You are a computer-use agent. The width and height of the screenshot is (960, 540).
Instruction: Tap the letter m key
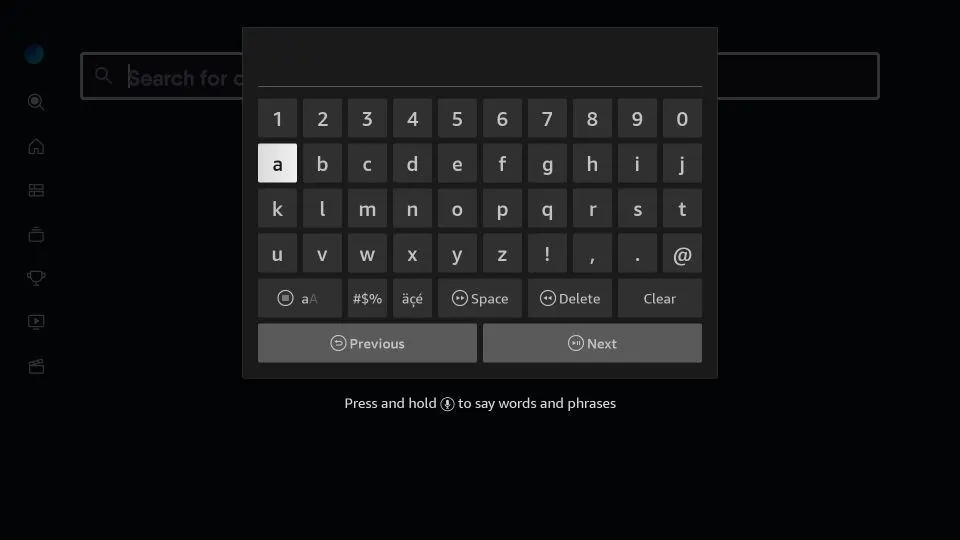pos(367,209)
